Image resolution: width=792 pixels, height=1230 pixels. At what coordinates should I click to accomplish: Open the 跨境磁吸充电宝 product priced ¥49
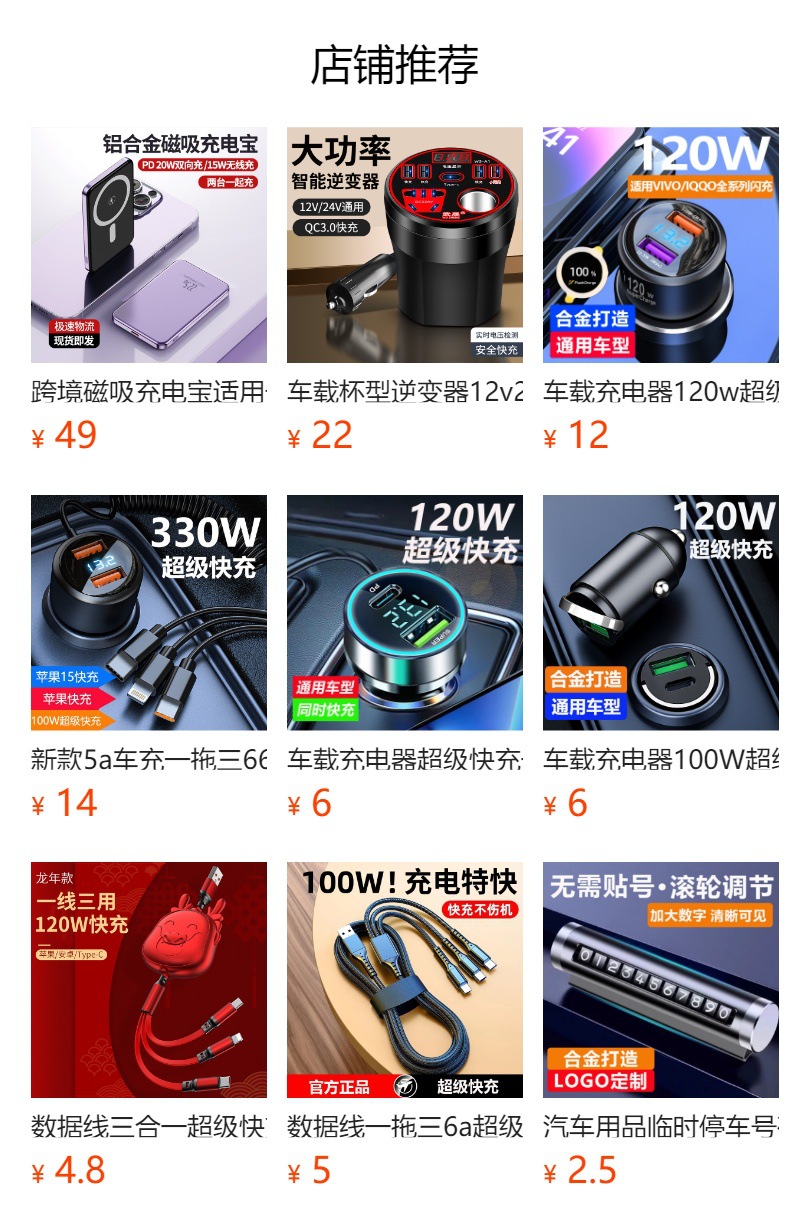point(148,245)
